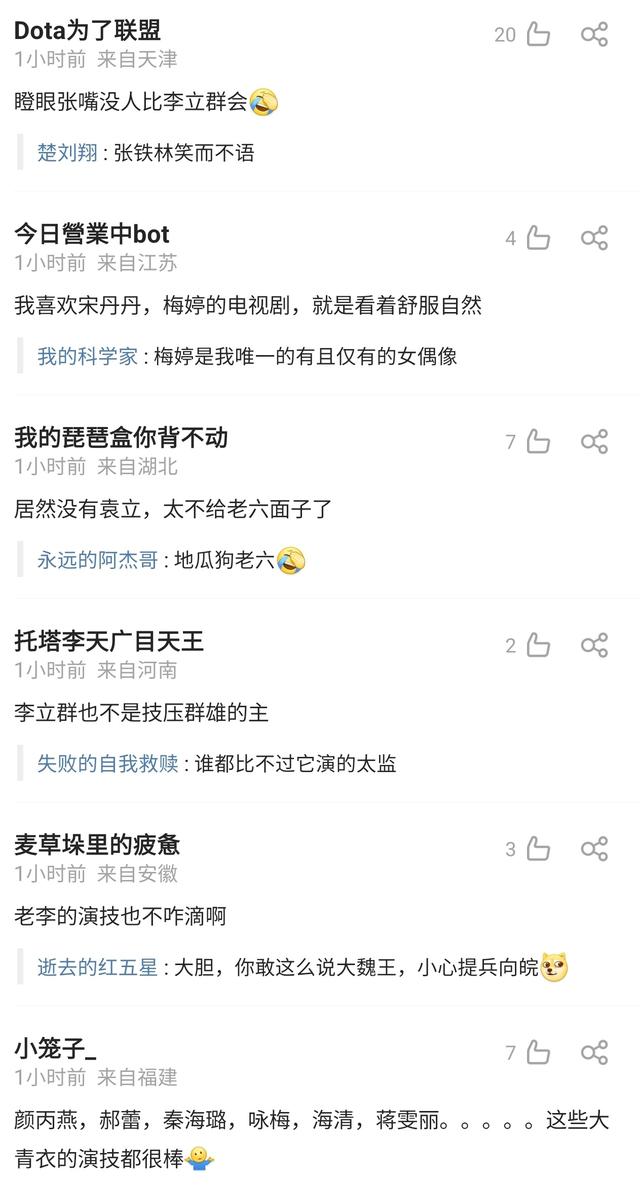Like the comment from 我的琵琶盒你背不动
The width and height of the screenshot is (640, 1189).
[538, 441]
